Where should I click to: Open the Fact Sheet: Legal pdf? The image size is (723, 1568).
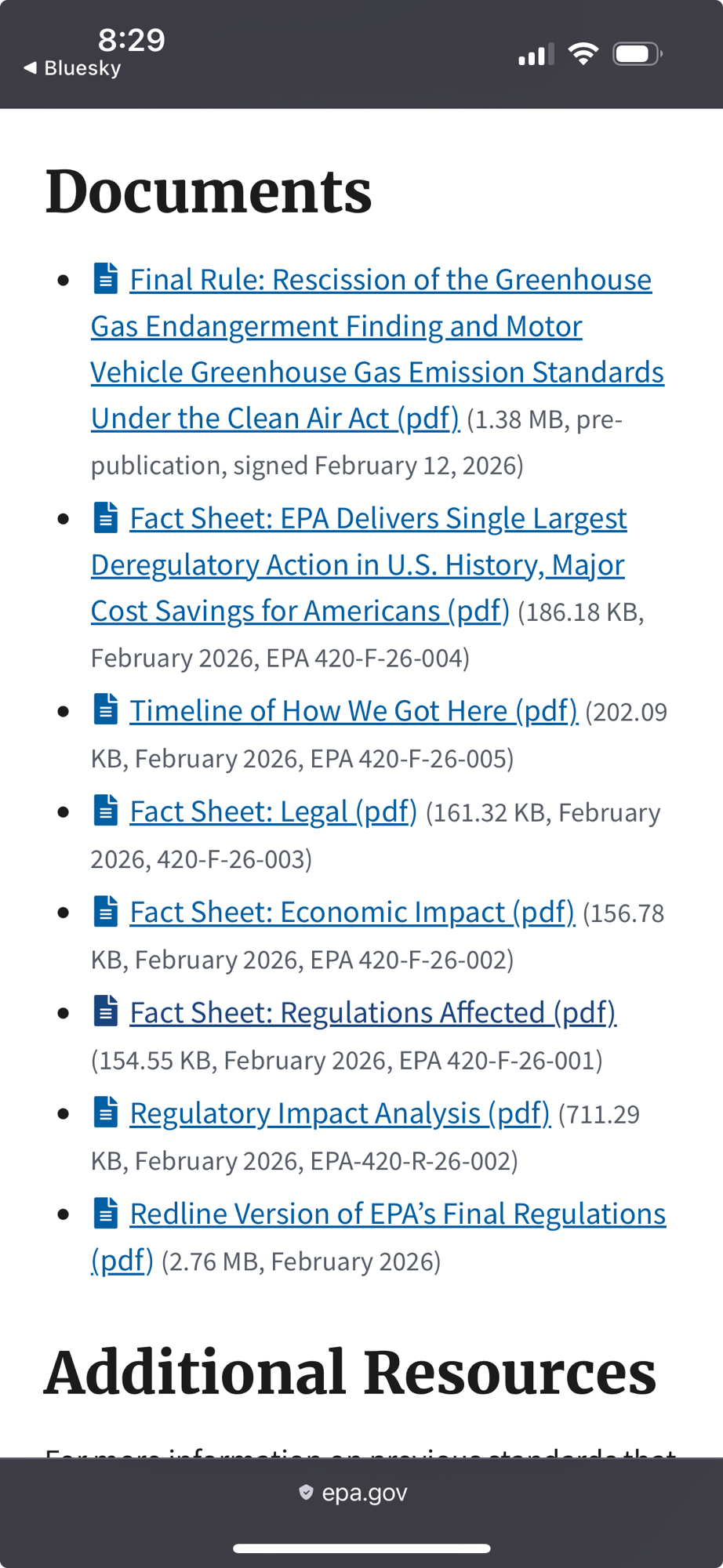273,811
